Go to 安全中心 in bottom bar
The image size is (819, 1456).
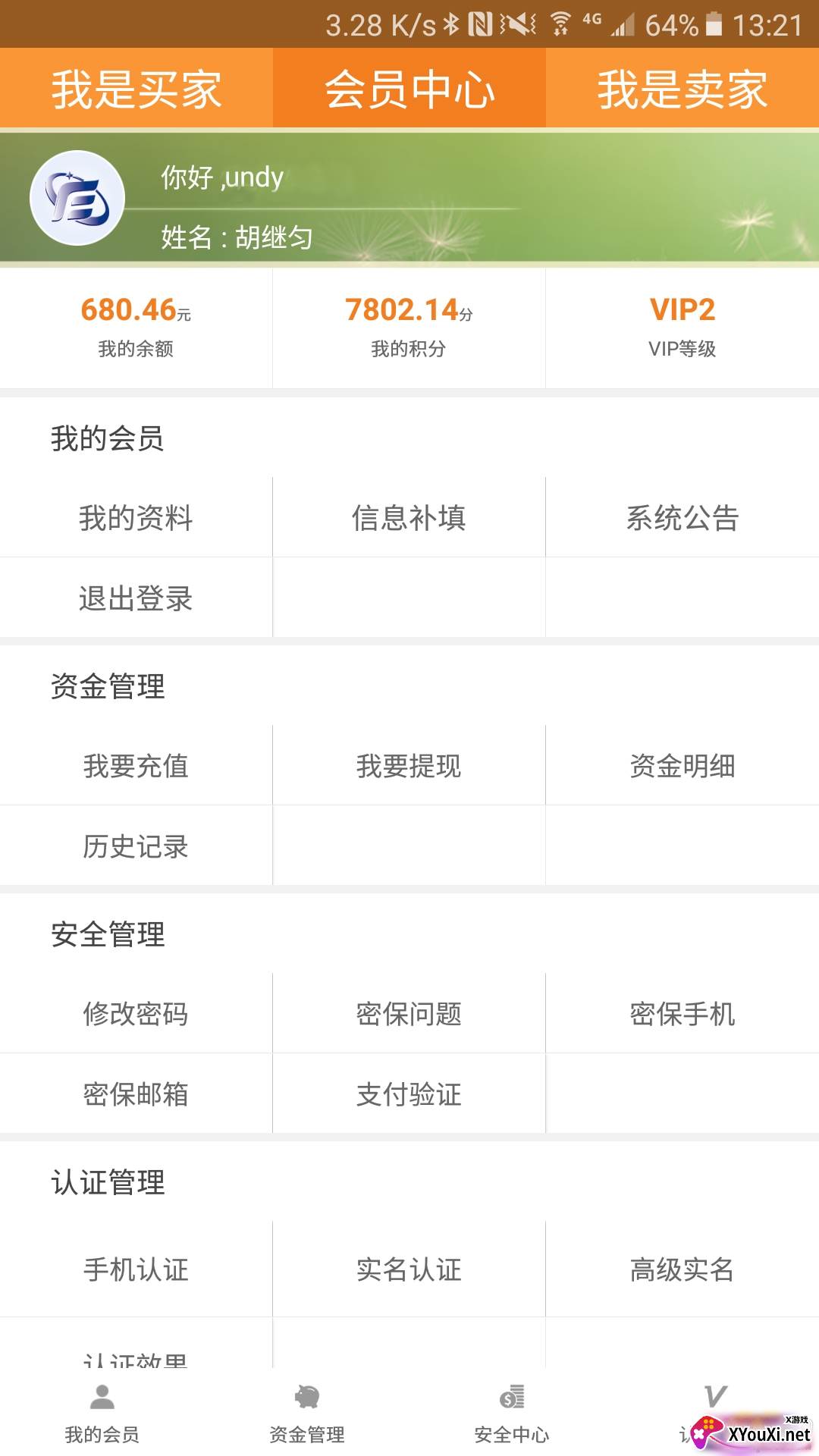[512, 1414]
